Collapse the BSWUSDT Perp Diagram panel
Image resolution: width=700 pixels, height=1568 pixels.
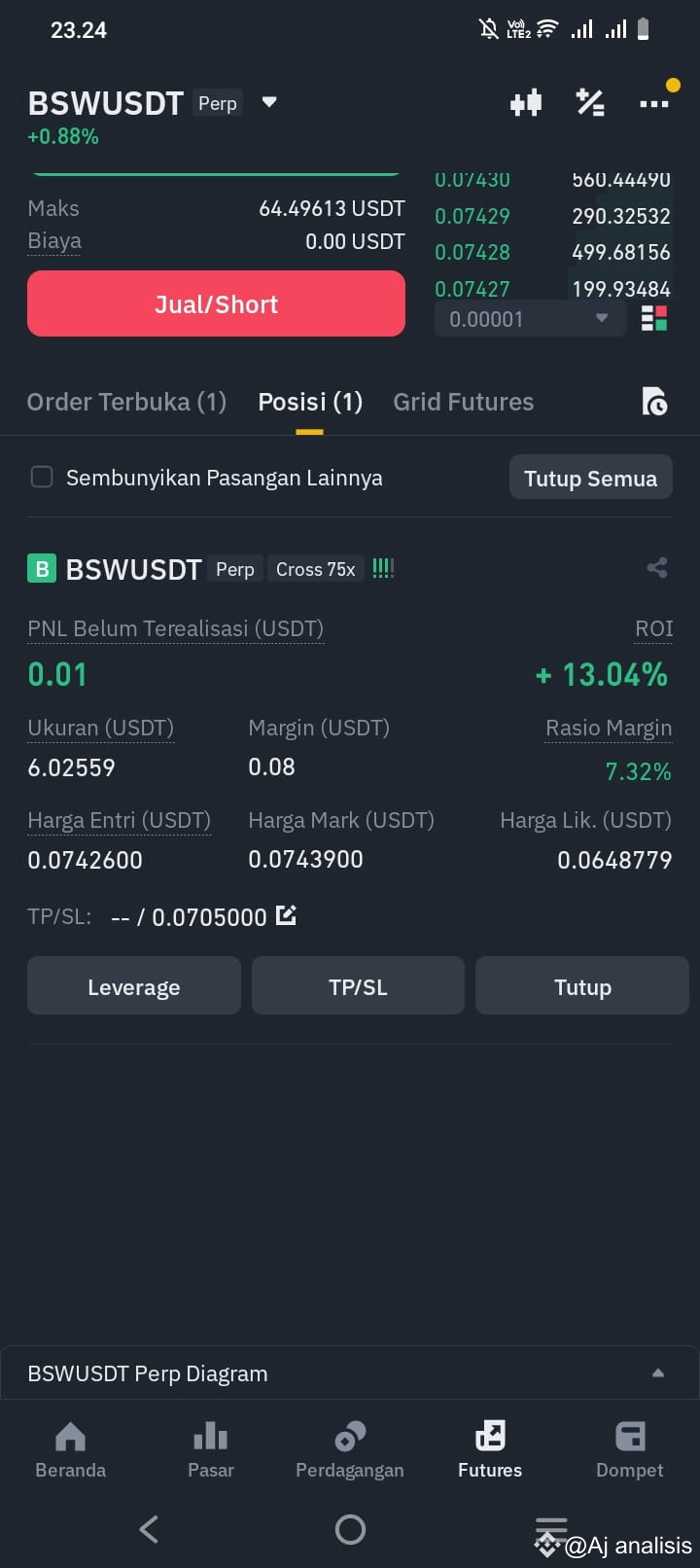[656, 1372]
